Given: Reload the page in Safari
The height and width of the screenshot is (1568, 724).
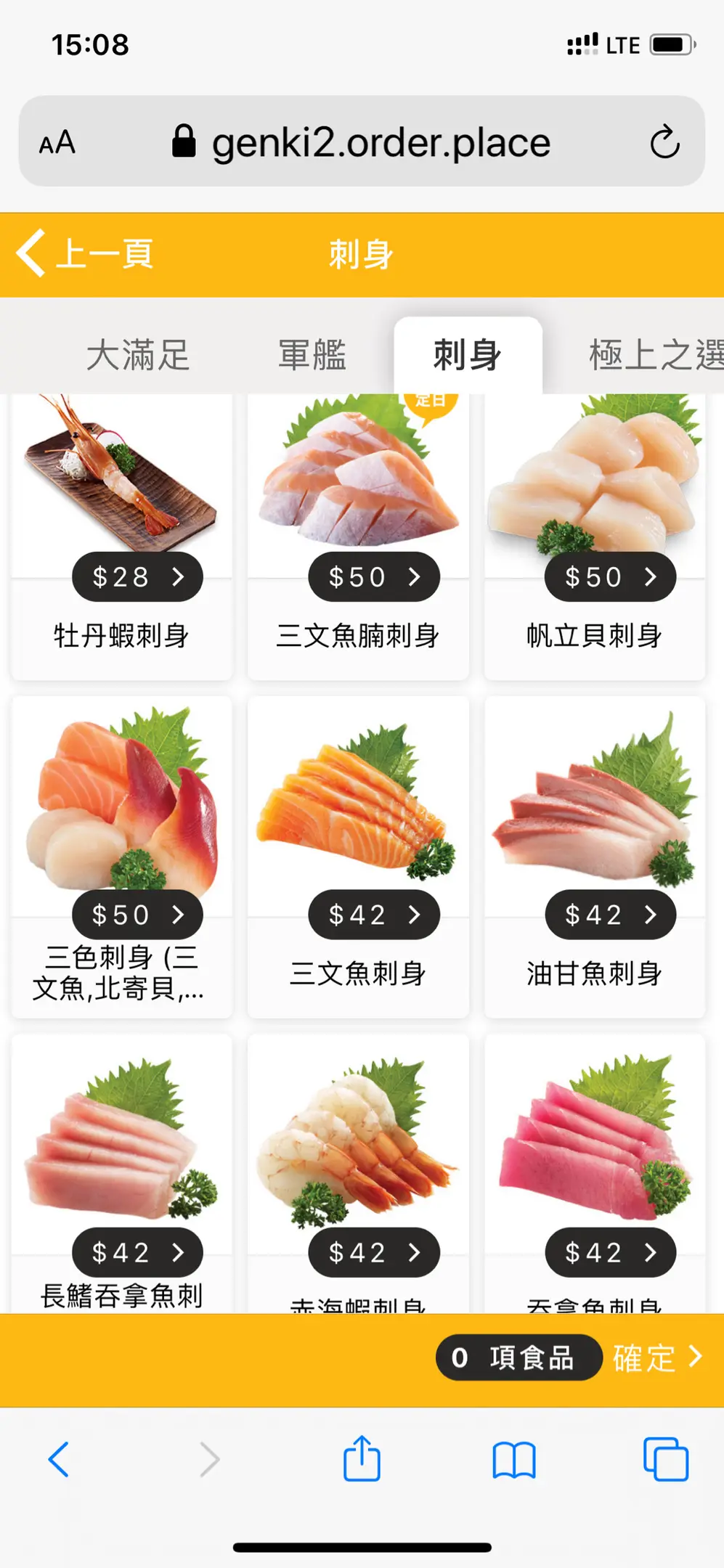Looking at the screenshot, I should click(664, 142).
